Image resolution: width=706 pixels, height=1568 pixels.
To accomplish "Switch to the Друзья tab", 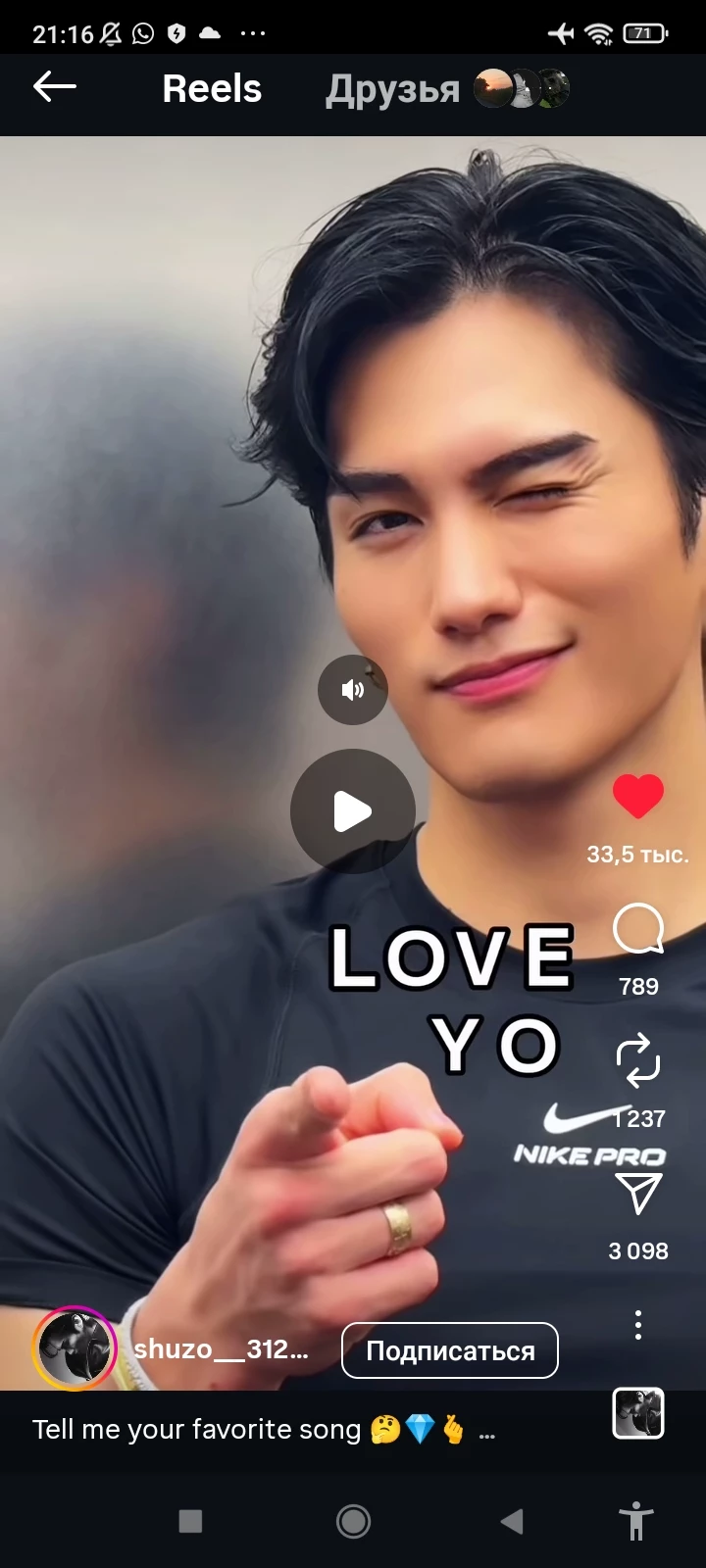I will 392,89.
